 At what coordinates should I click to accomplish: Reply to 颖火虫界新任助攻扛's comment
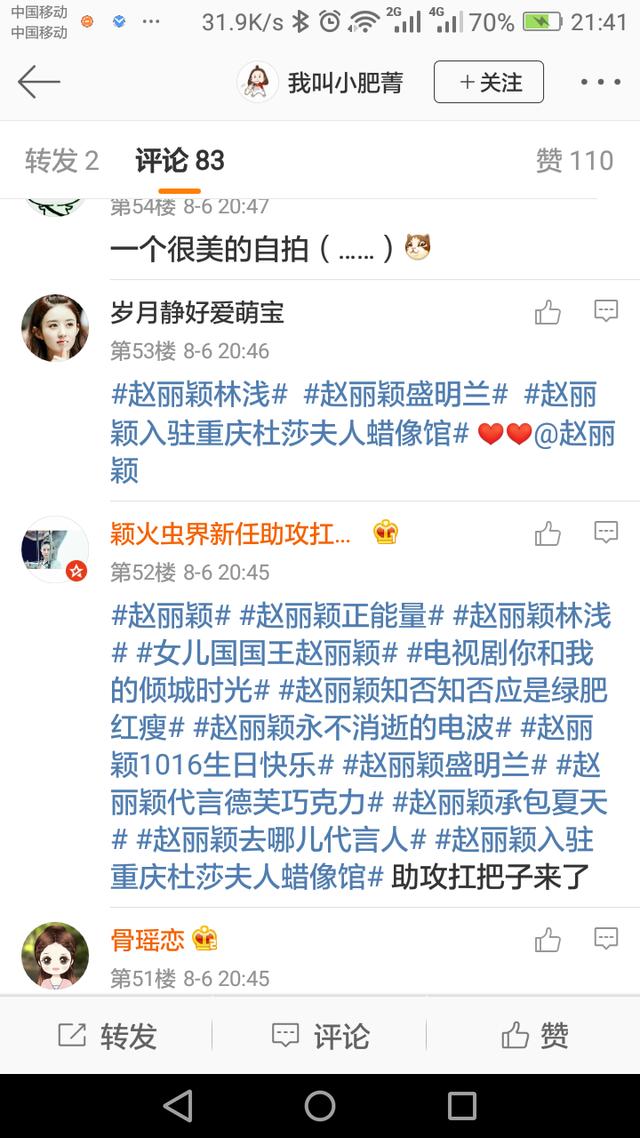[606, 533]
